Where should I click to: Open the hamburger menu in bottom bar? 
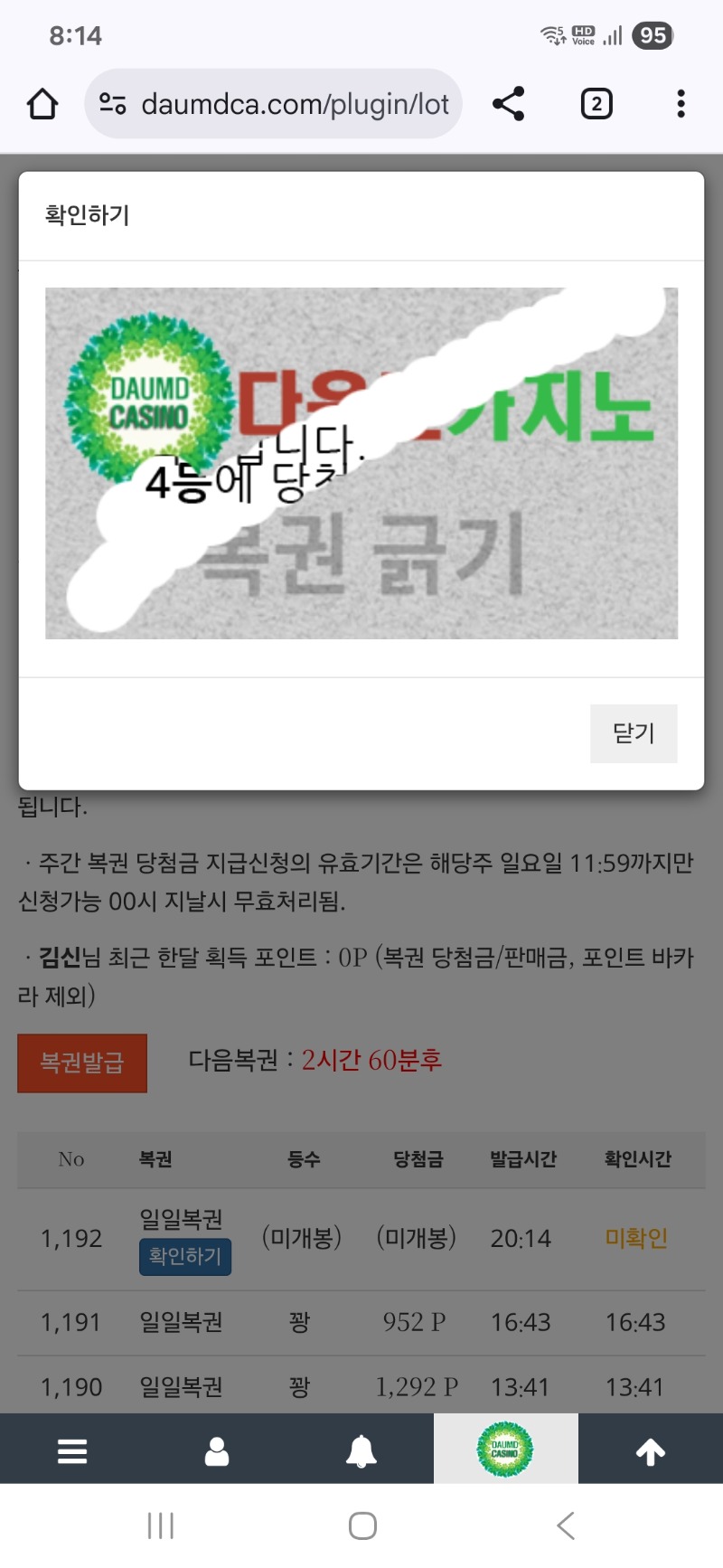pyautogui.click(x=72, y=1450)
